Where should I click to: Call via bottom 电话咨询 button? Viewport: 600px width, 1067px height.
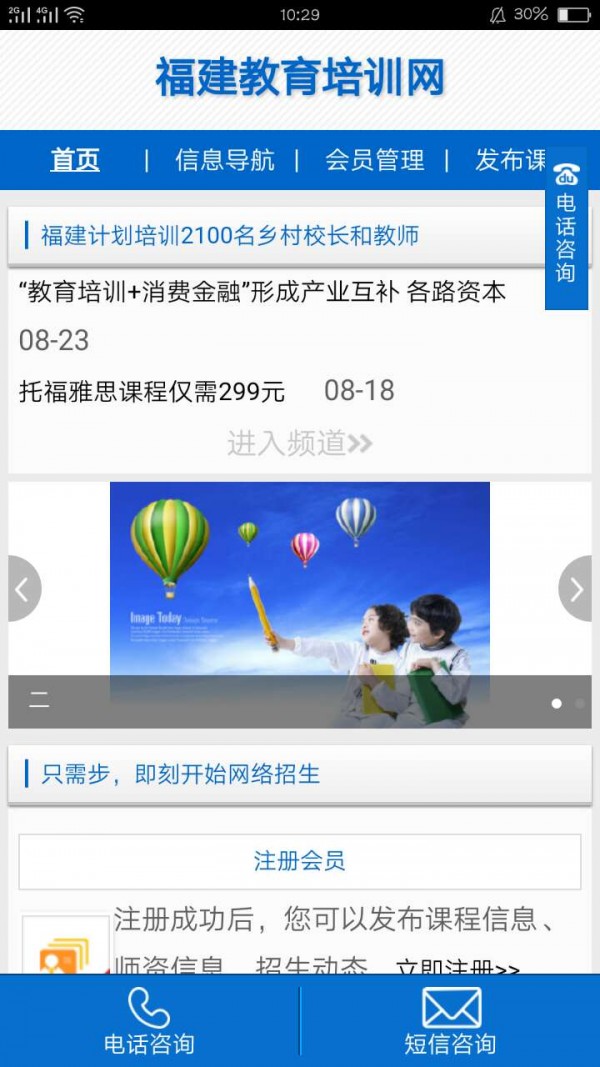coord(149,1020)
